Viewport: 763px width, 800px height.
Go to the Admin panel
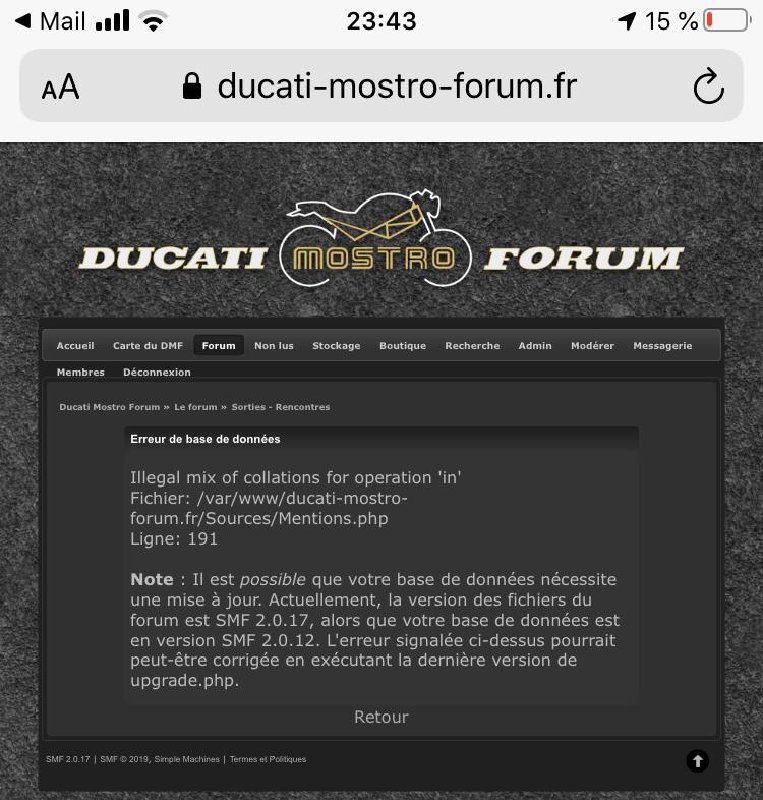coord(535,346)
